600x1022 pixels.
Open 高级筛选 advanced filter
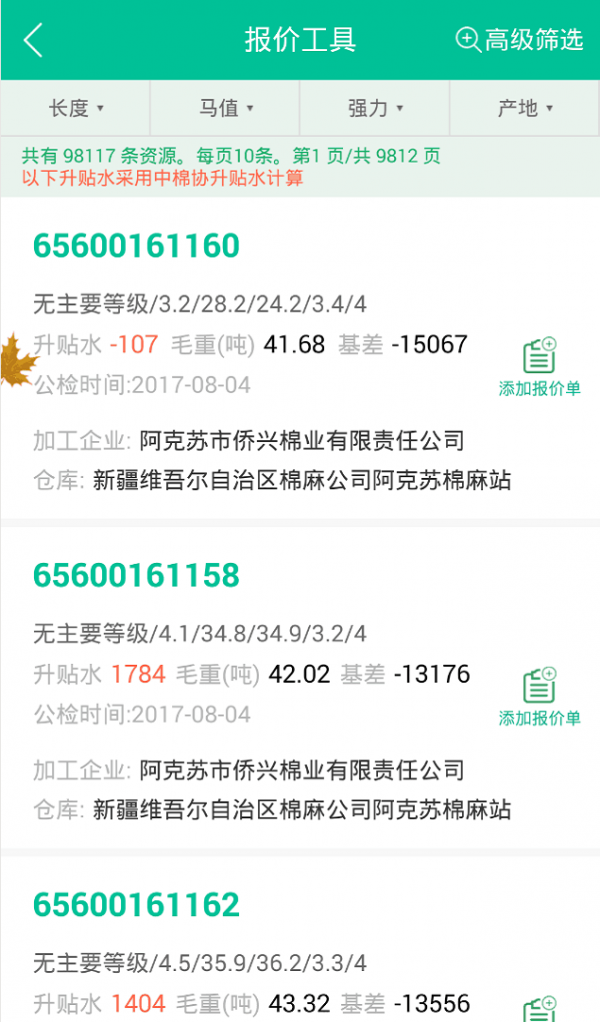click(x=519, y=40)
